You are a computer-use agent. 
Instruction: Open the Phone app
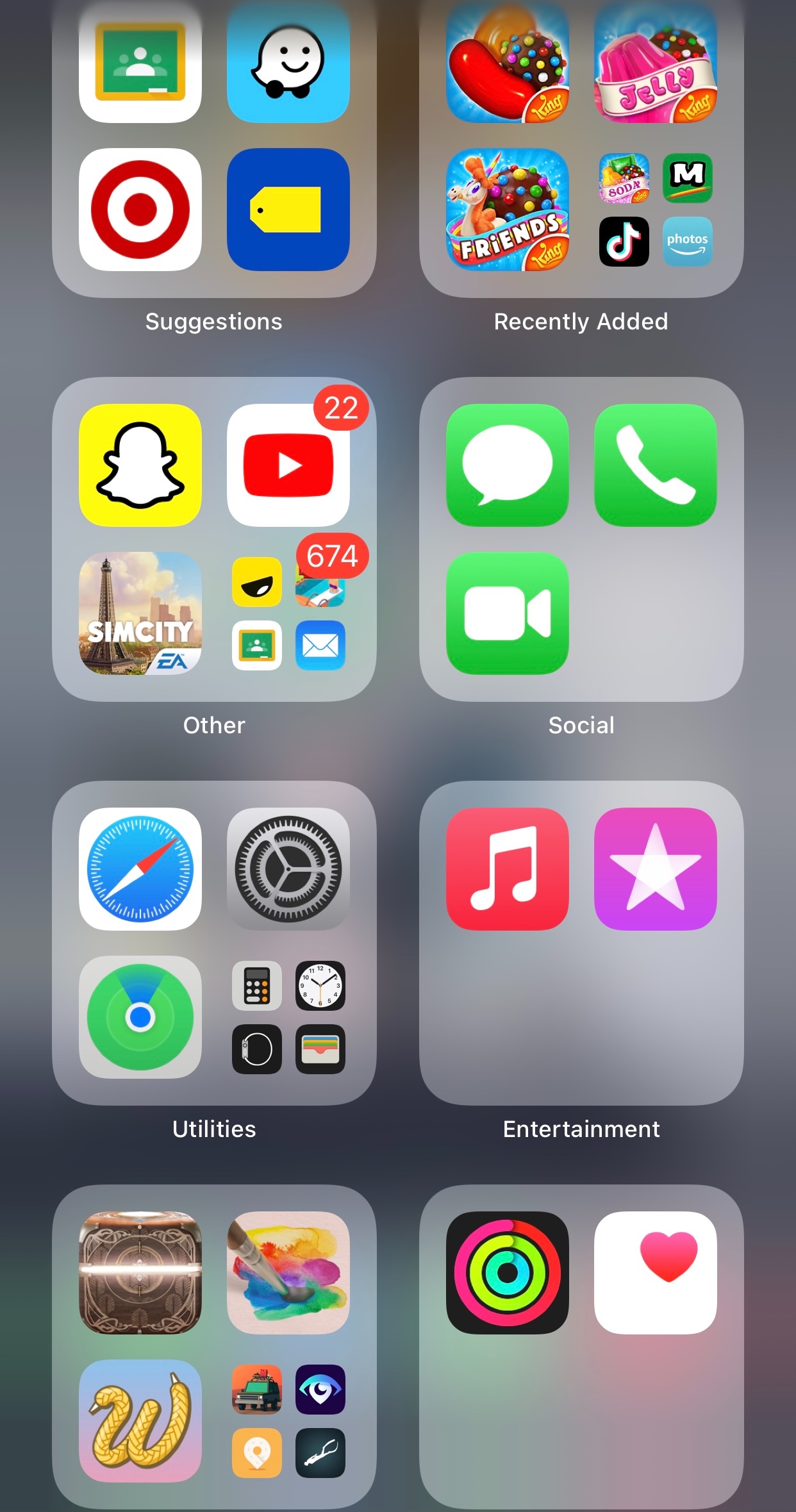pyautogui.click(x=655, y=465)
